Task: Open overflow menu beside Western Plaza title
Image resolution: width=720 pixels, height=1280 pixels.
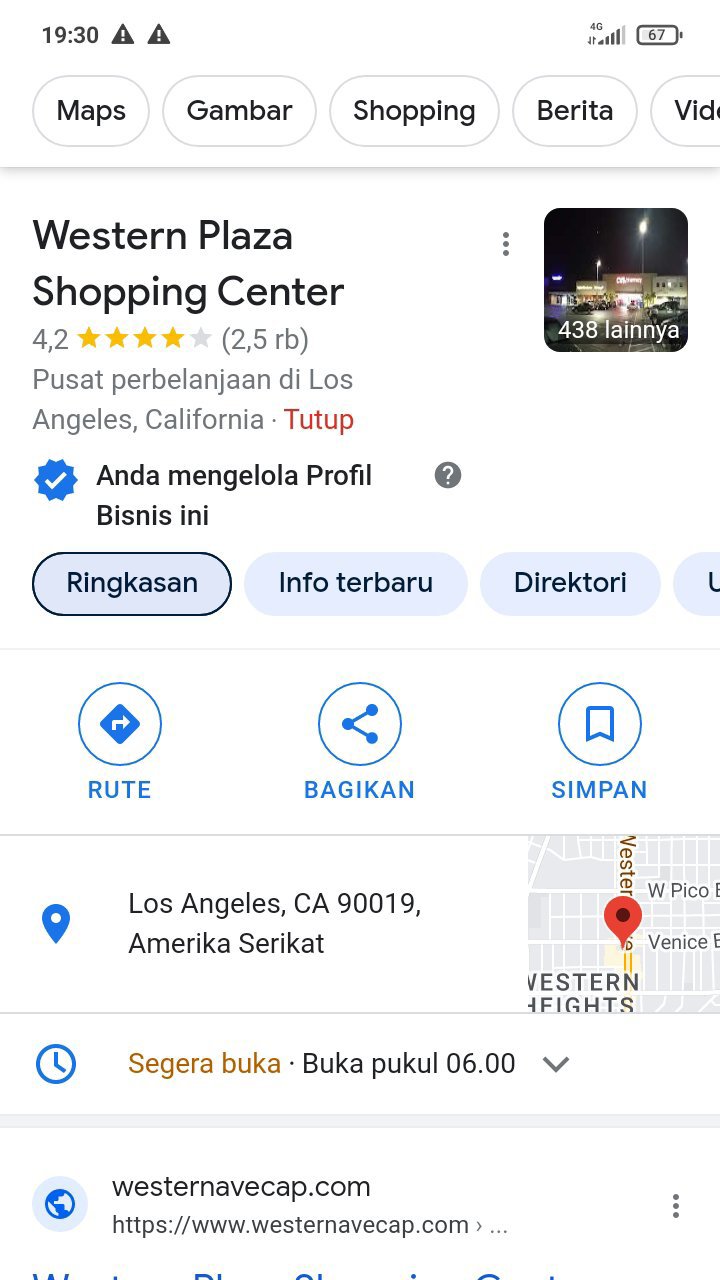Action: [x=506, y=244]
